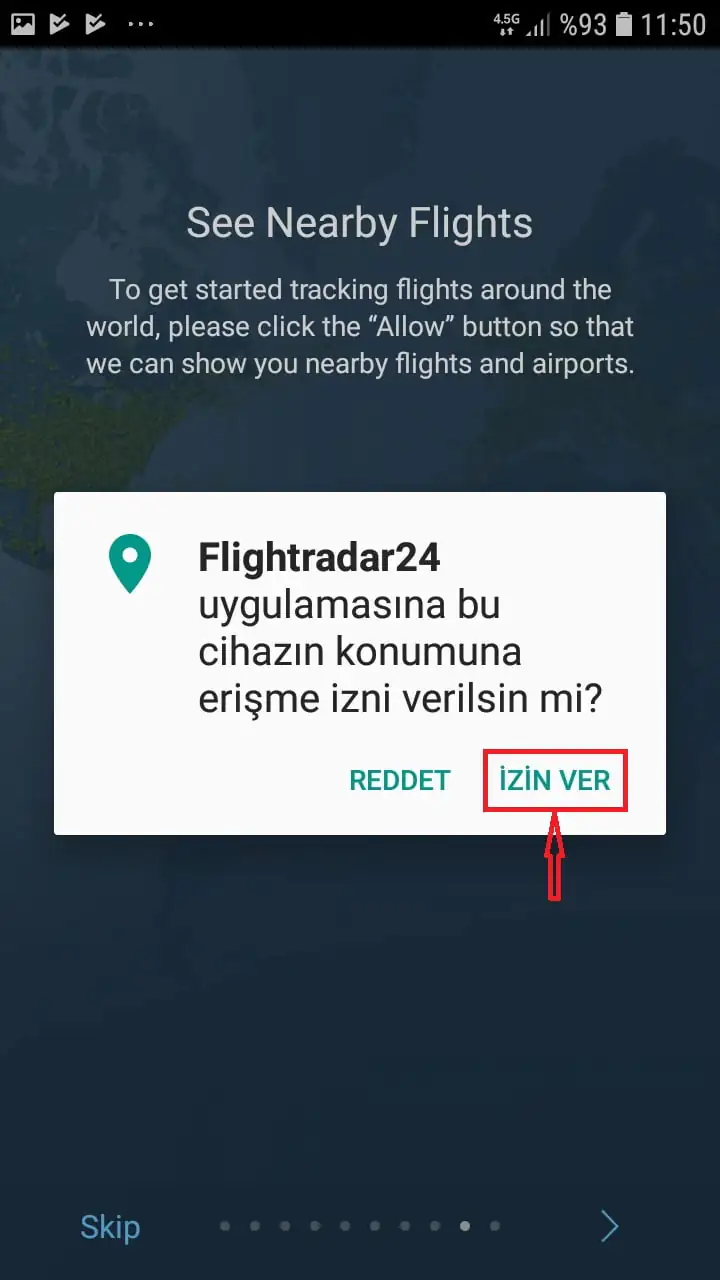
Task: Skip the onboarding tutorial
Action: pos(110,1227)
